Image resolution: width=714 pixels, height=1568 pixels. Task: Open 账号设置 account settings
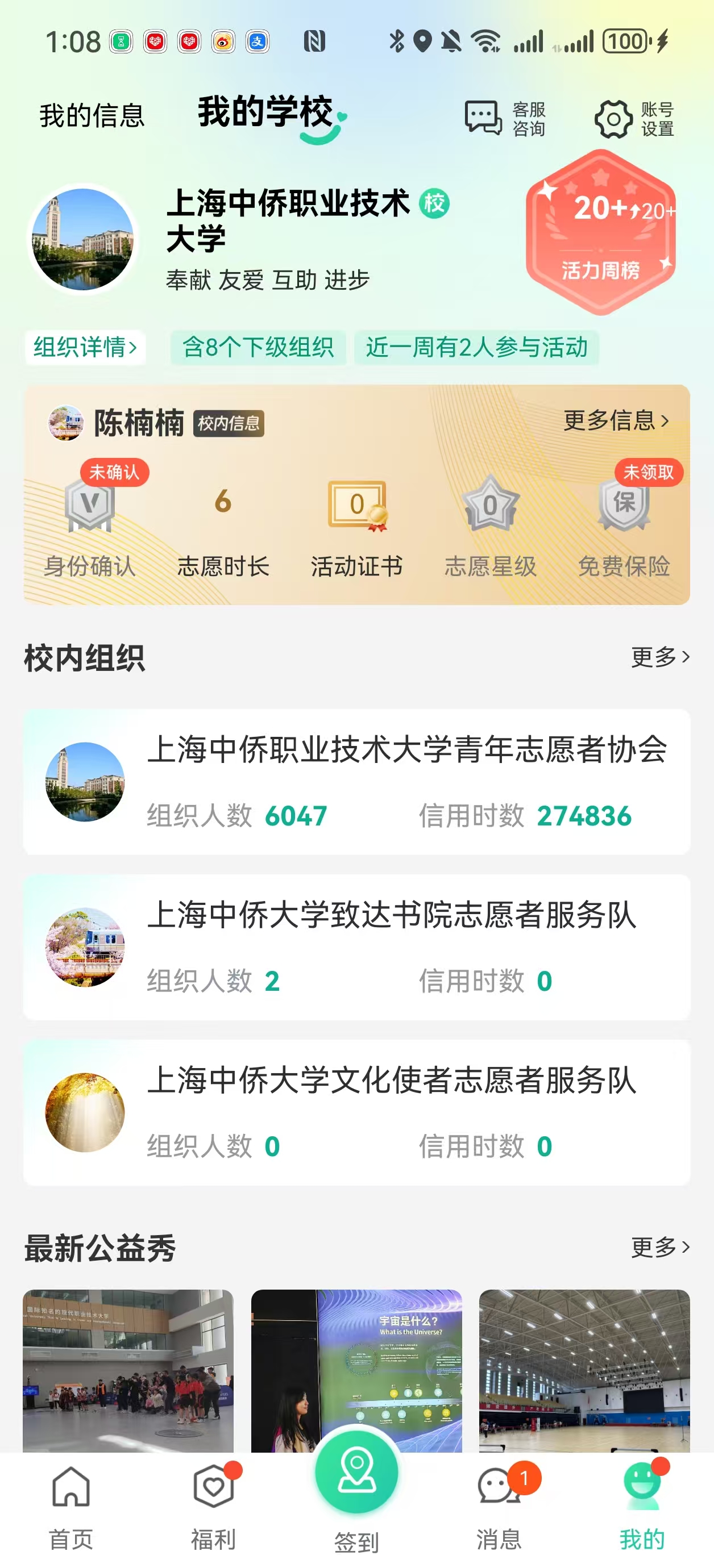pos(634,119)
